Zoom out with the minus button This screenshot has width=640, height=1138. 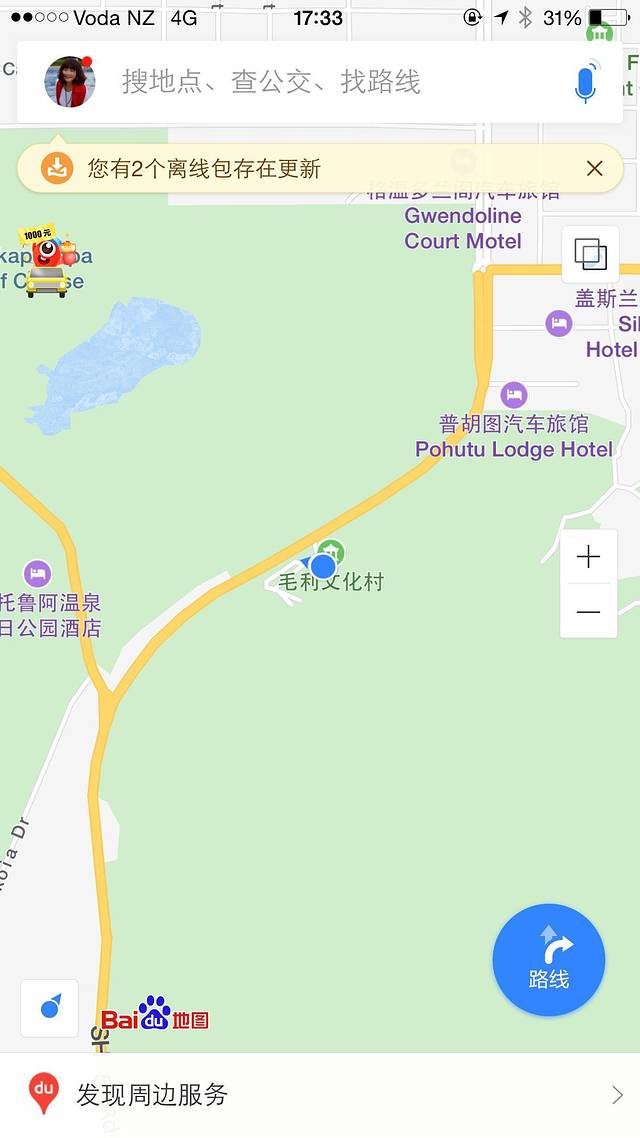pyautogui.click(x=588, y=611)
